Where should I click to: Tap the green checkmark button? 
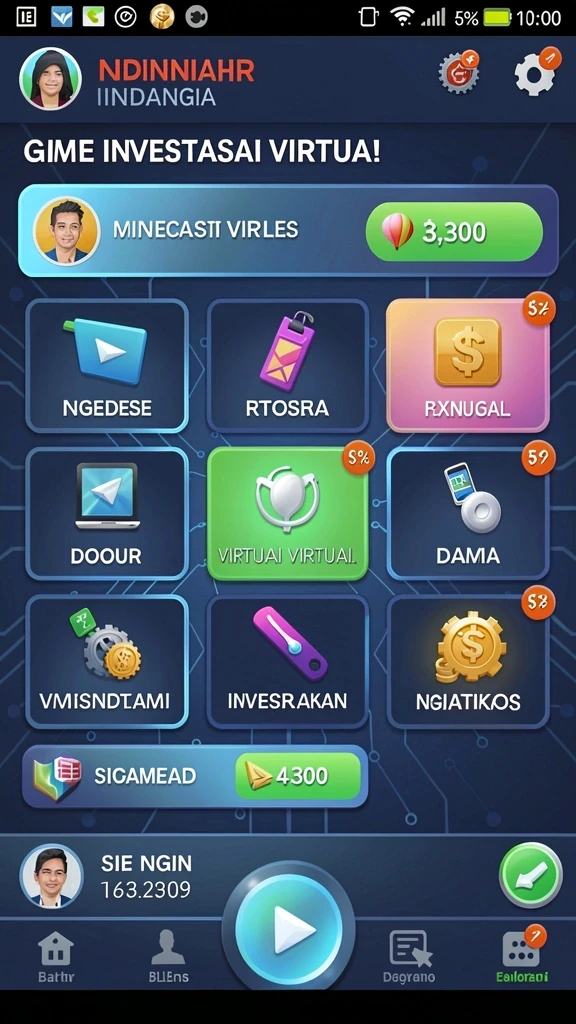[x=530, y=875]
